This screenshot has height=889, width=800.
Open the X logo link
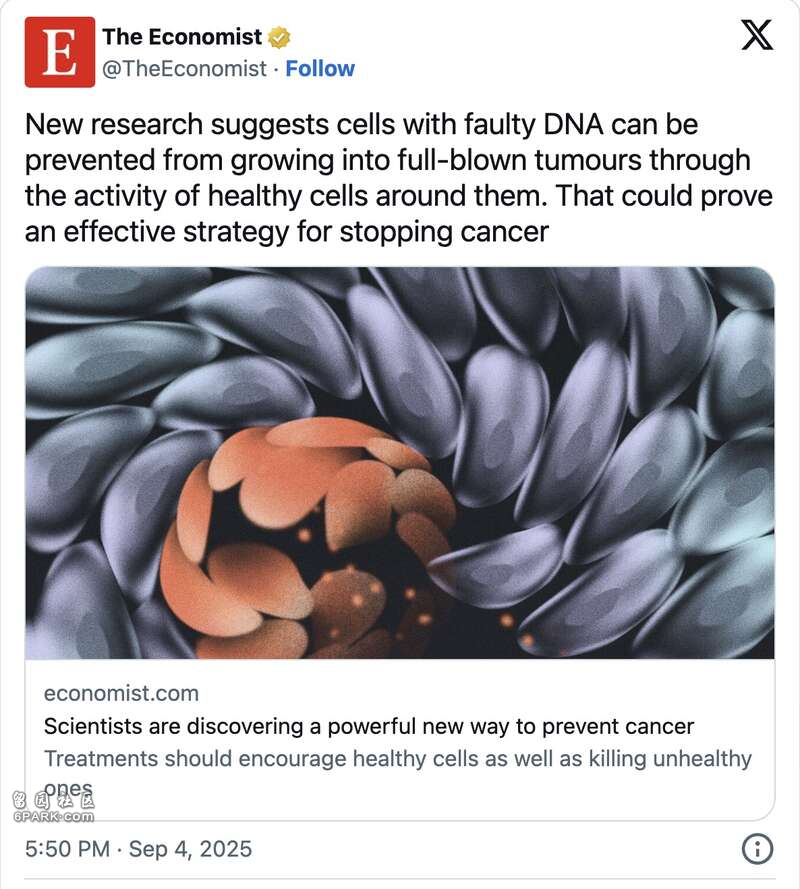756,38
